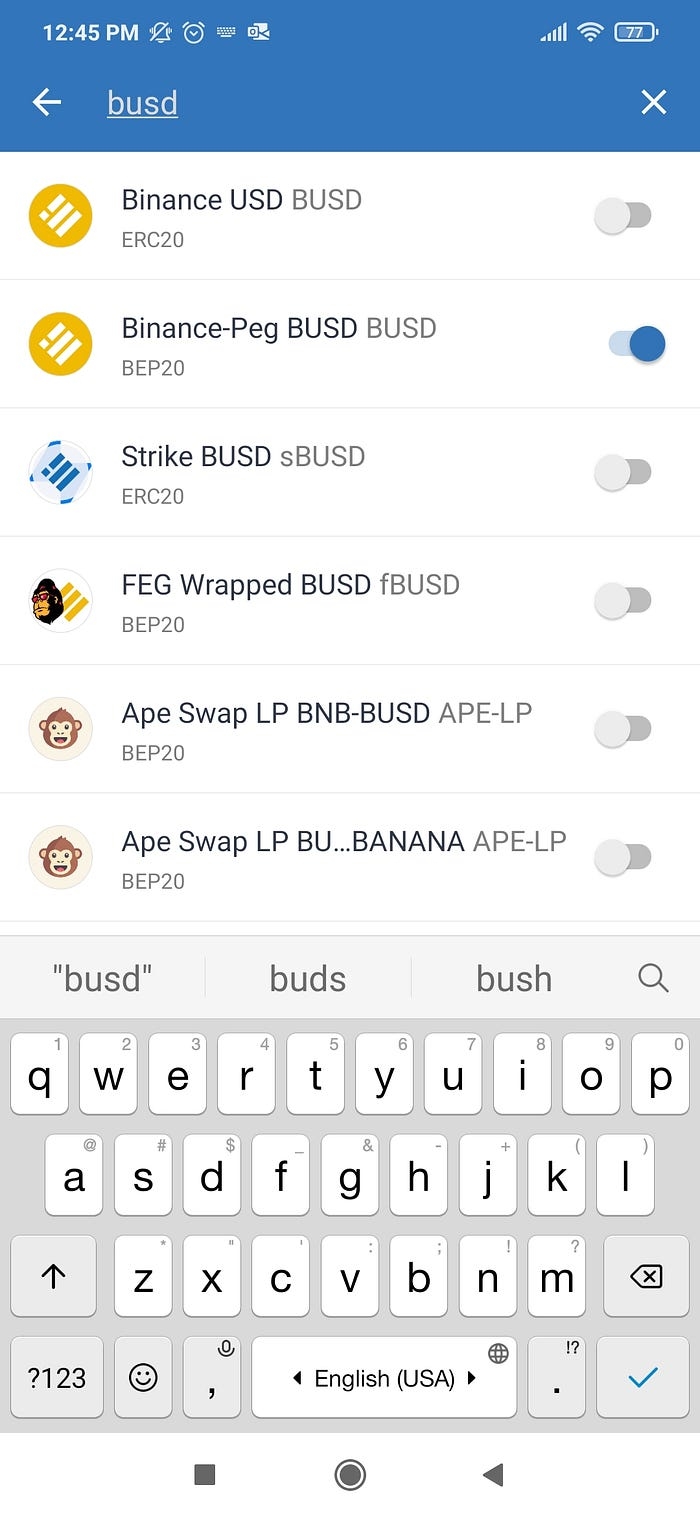Turn on the Strike BUSD sBUSD toggle

[624, 472]
